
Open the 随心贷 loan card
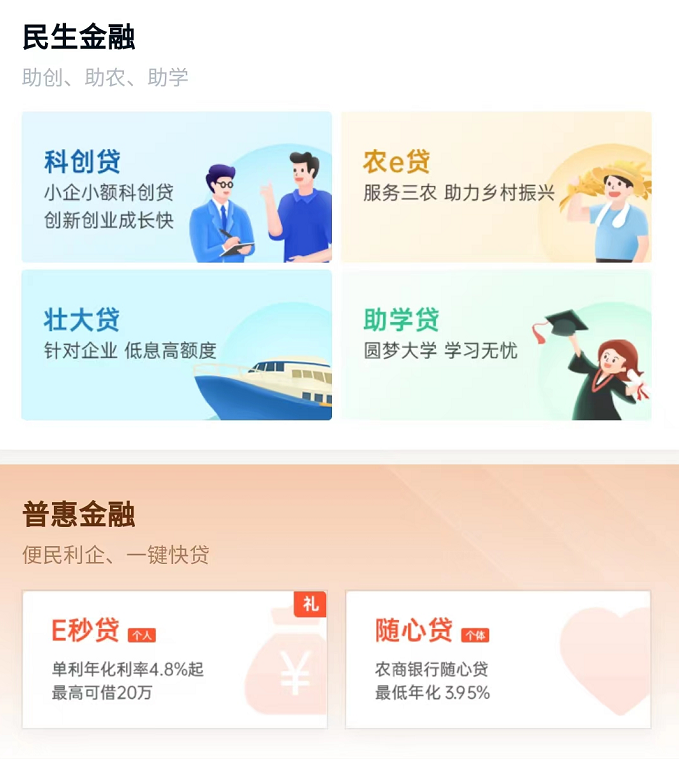point(497,659)
